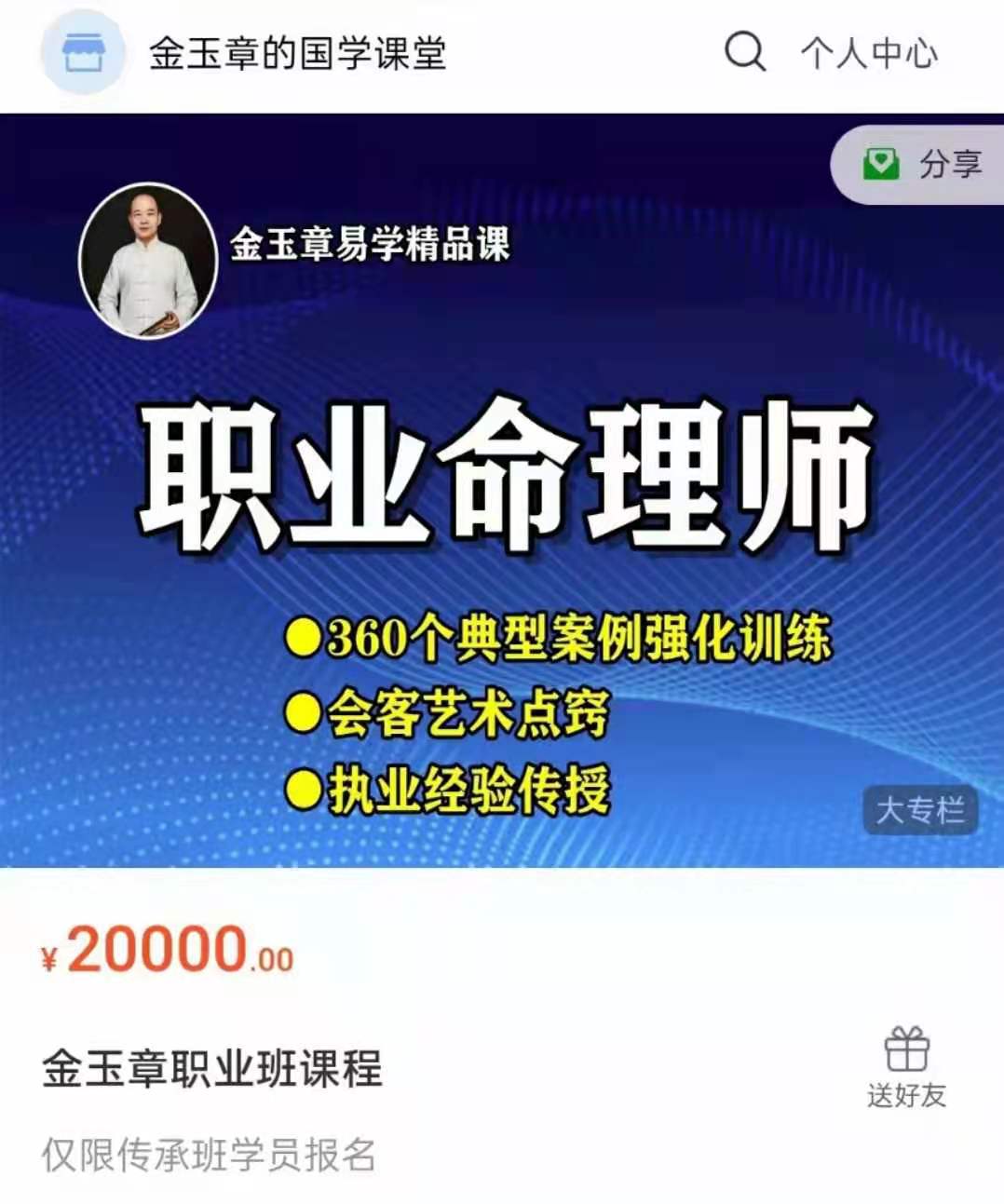The width and height of the screenshot is (1004, 1204).
Task: Open 个人中心 personal center
Action: [868, 53]
